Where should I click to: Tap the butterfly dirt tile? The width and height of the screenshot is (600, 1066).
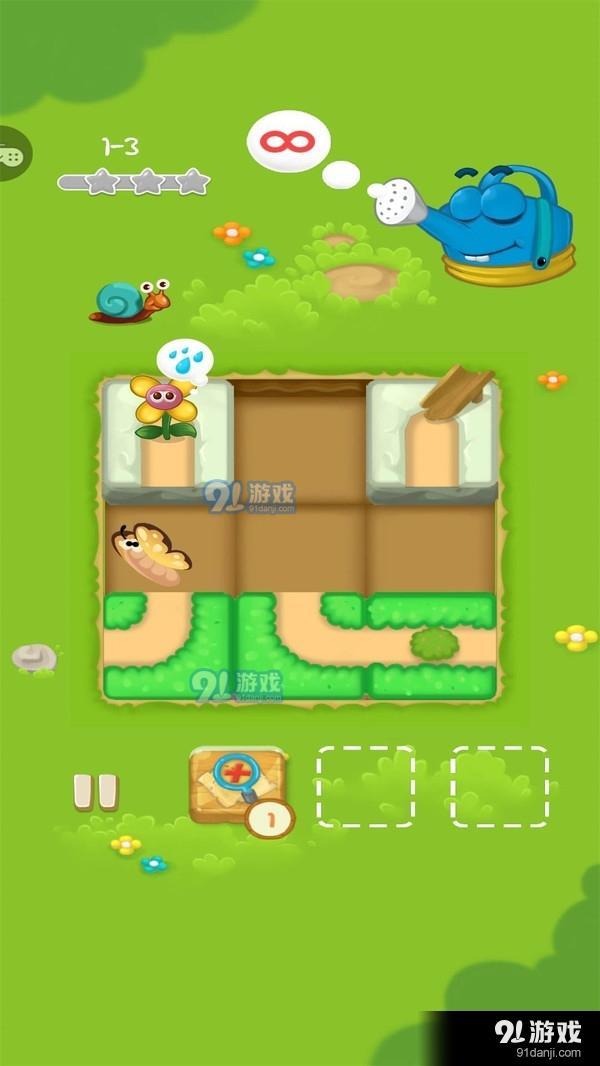click(x=167, y=549)
